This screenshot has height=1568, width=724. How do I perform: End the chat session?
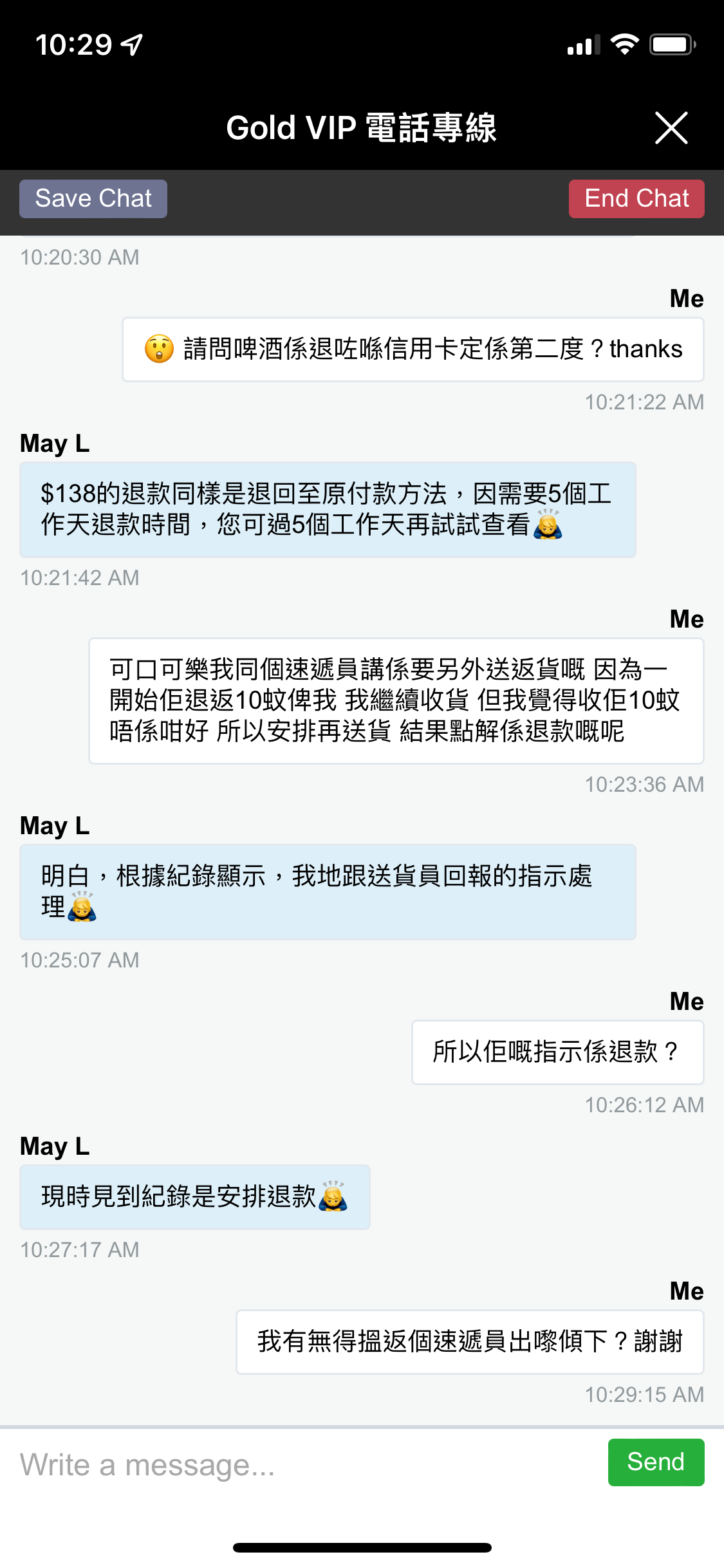click(x=636, y=199)
